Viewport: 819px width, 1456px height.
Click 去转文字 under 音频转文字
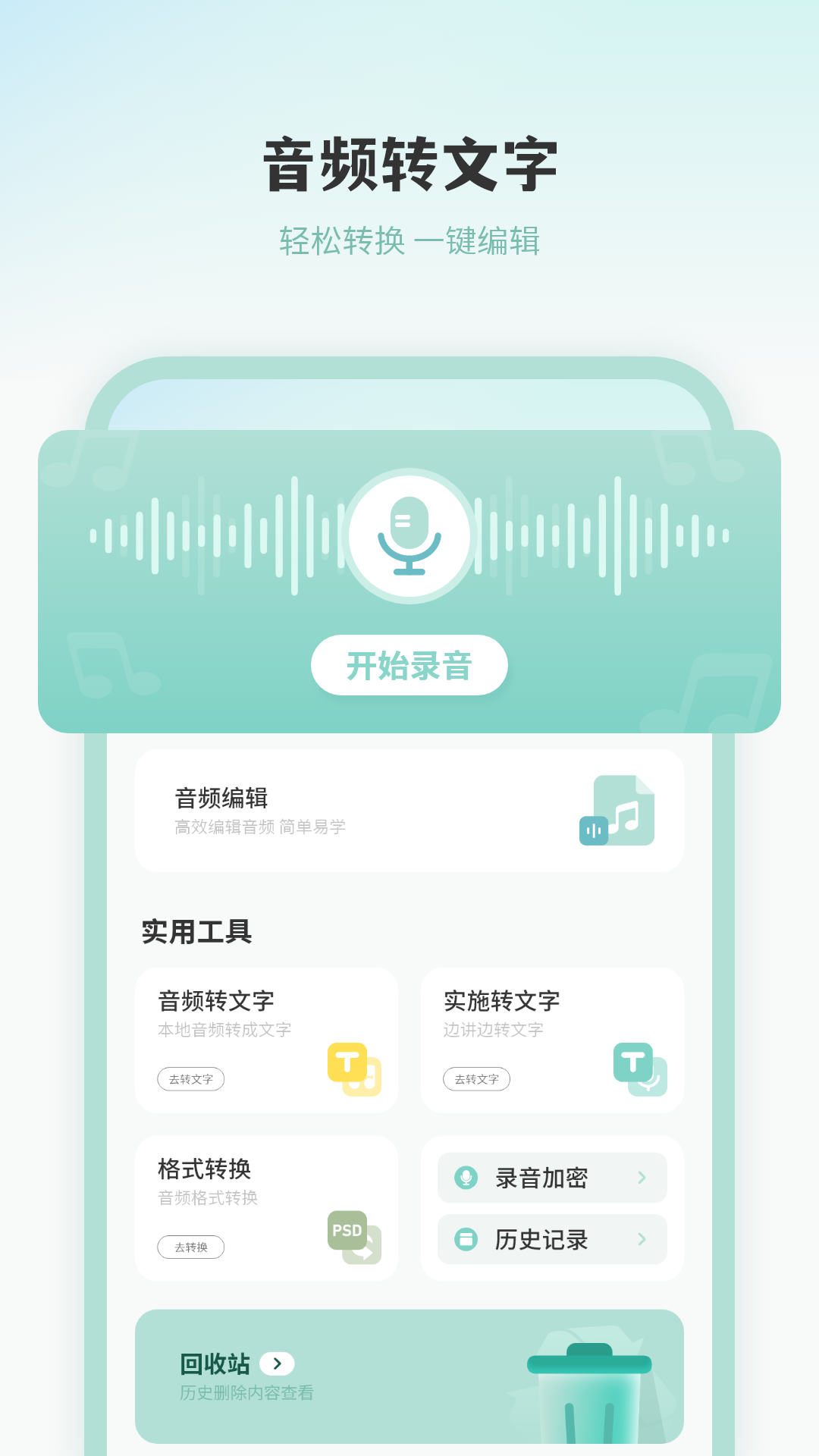coord(190,1079)
